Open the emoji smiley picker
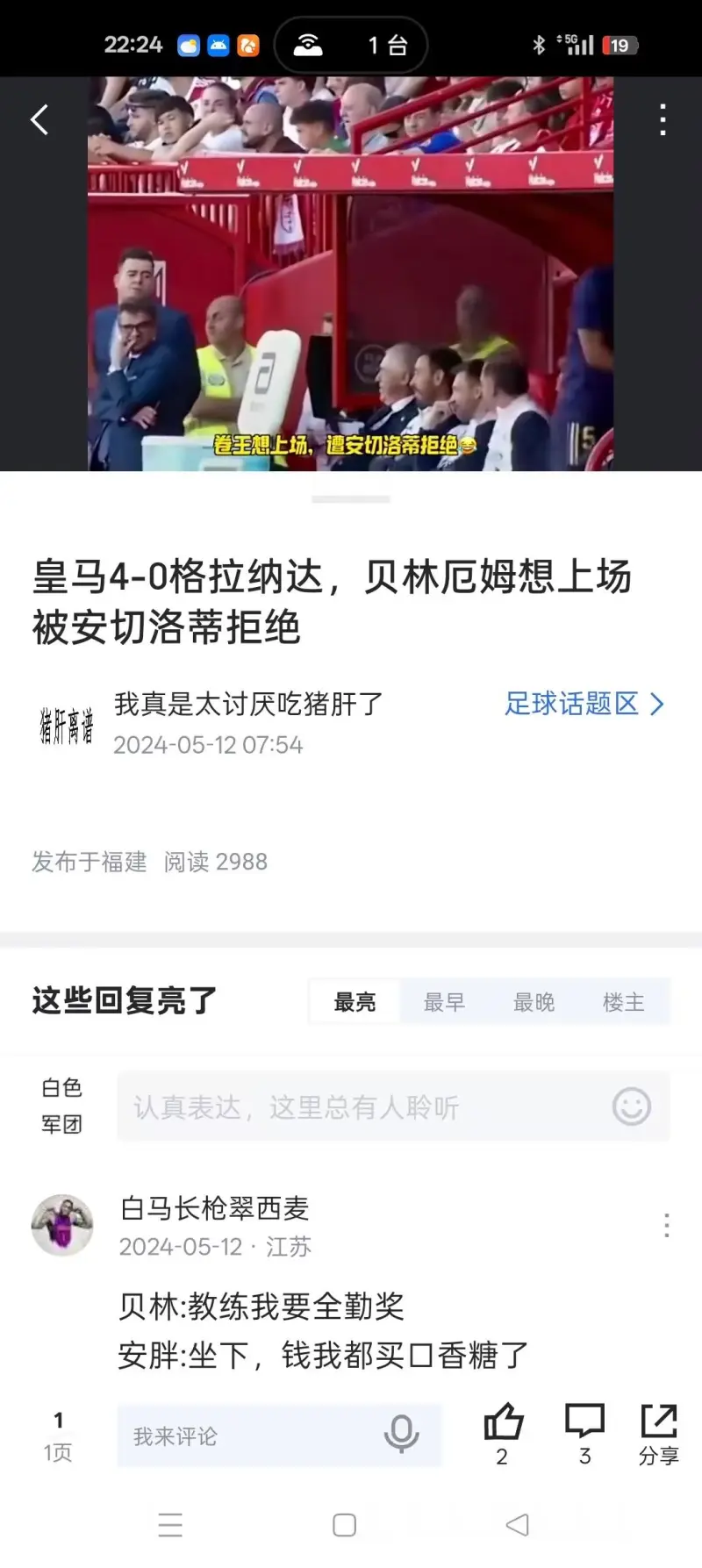702x1568 pixels. 631,1106
